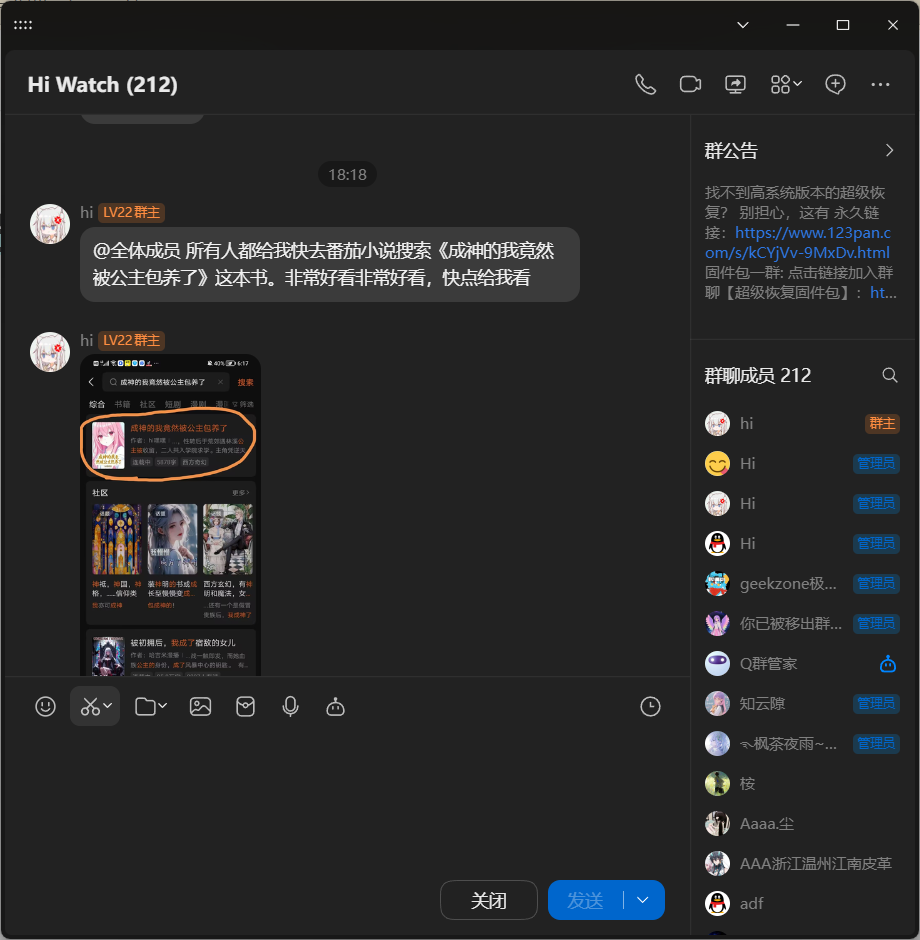Open message history clock icon
The height and width of the screenshot is (940, 920).
tap(650, 706)
